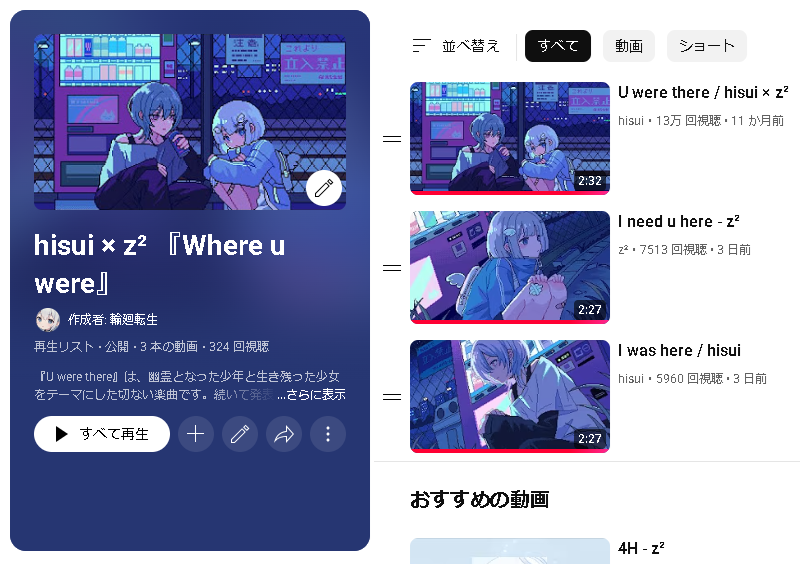Edit the playlist cover thumbnail
This screenshot has height=564, width=800.
[x=324, y=187]
